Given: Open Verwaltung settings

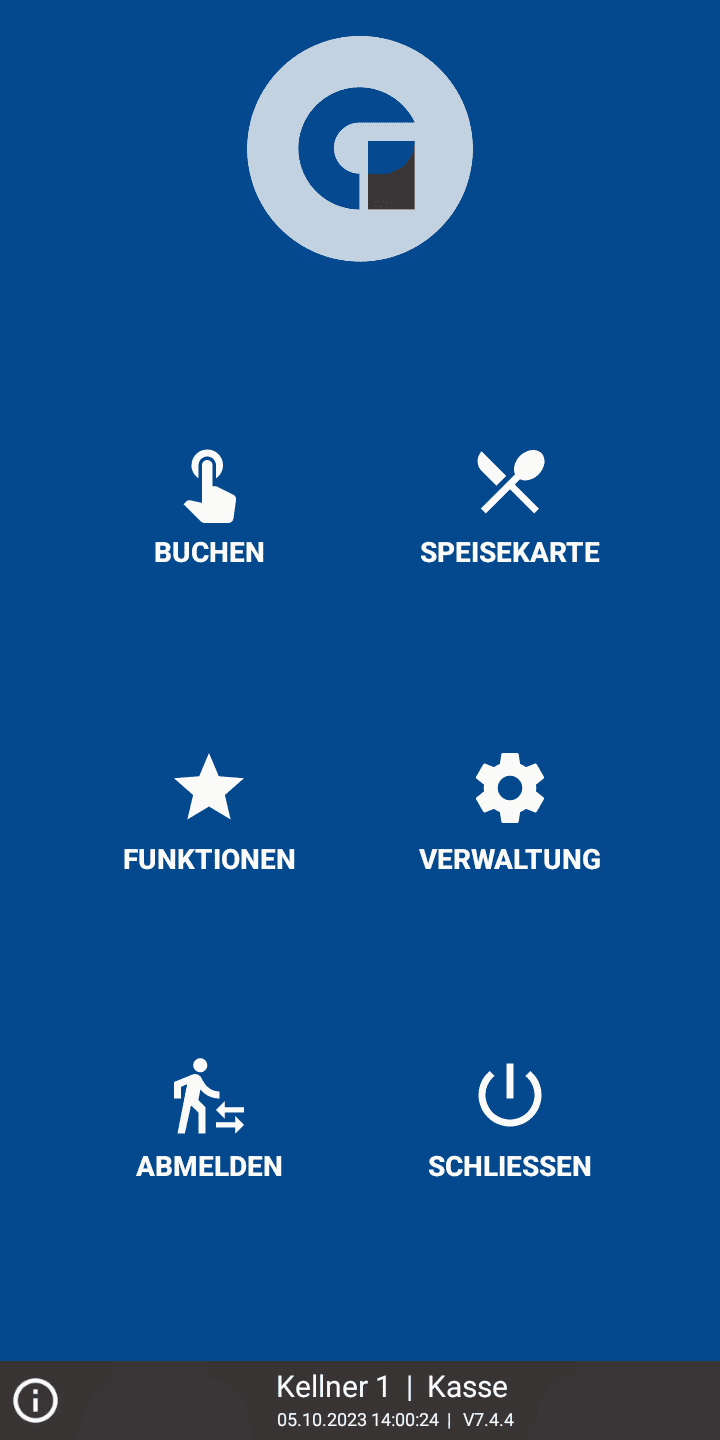Looking at the screenshot, I should [510, 814].
